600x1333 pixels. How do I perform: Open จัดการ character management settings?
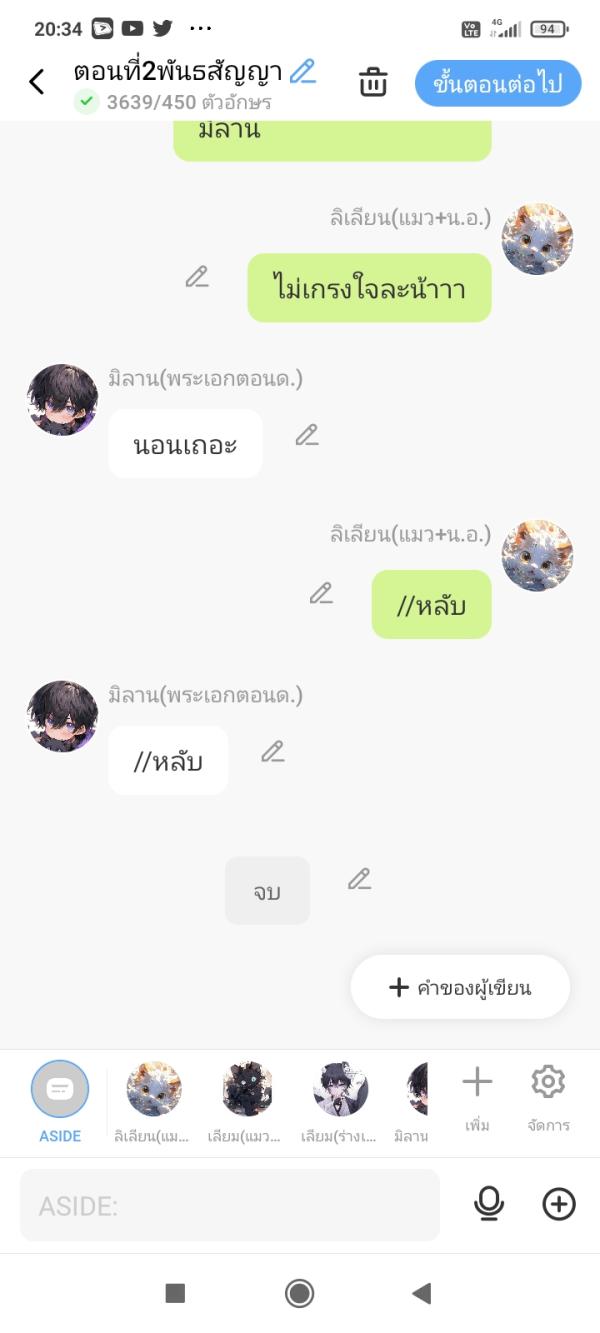point(548,1096)
